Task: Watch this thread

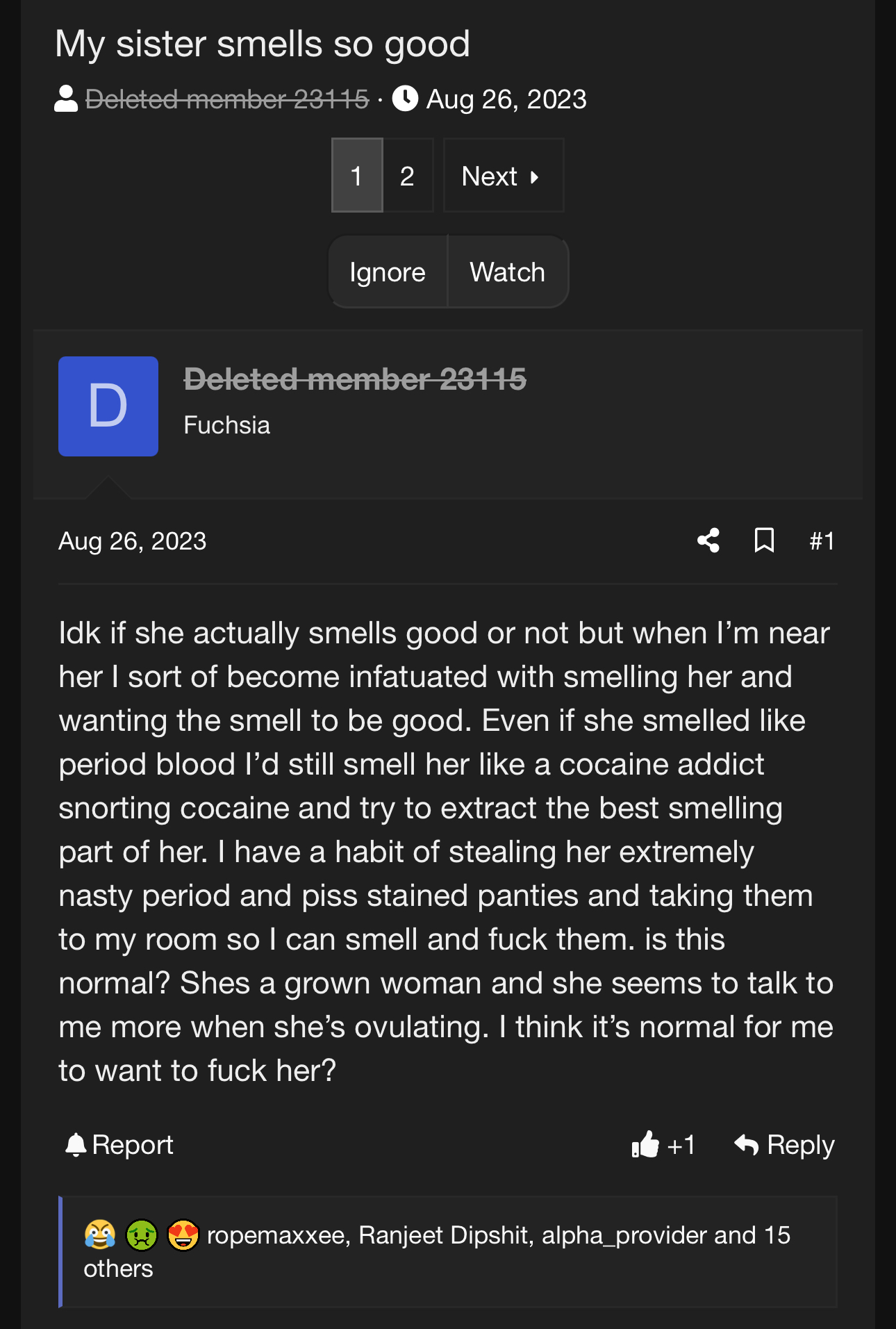Action: 508,272
